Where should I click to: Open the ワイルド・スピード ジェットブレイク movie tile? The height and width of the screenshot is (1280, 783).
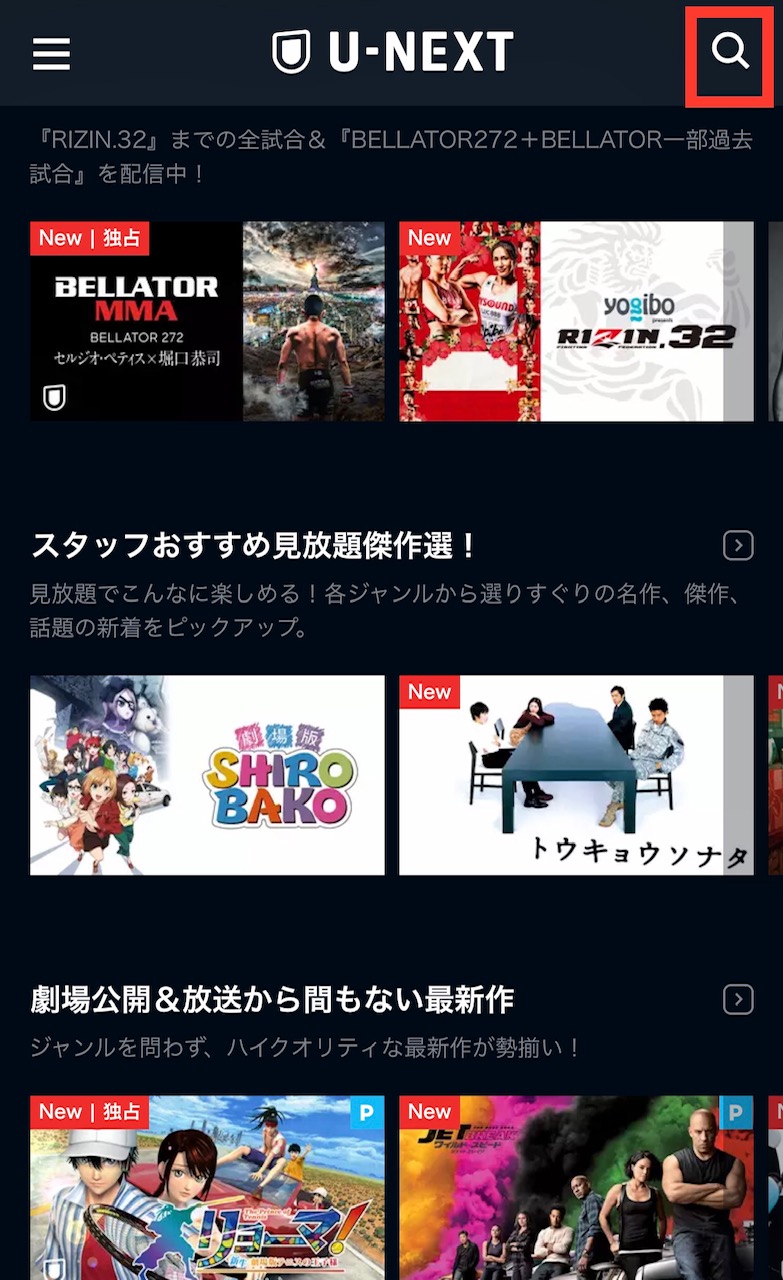(x=576, y=1188)
